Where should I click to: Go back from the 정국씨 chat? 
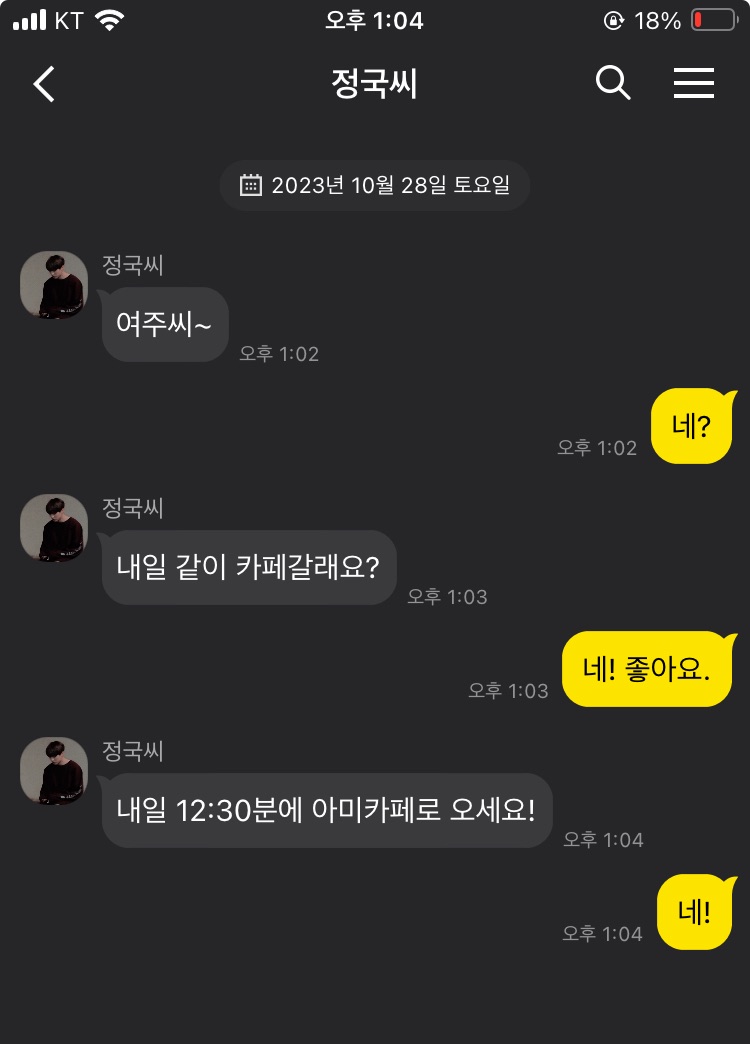[44, 84]
